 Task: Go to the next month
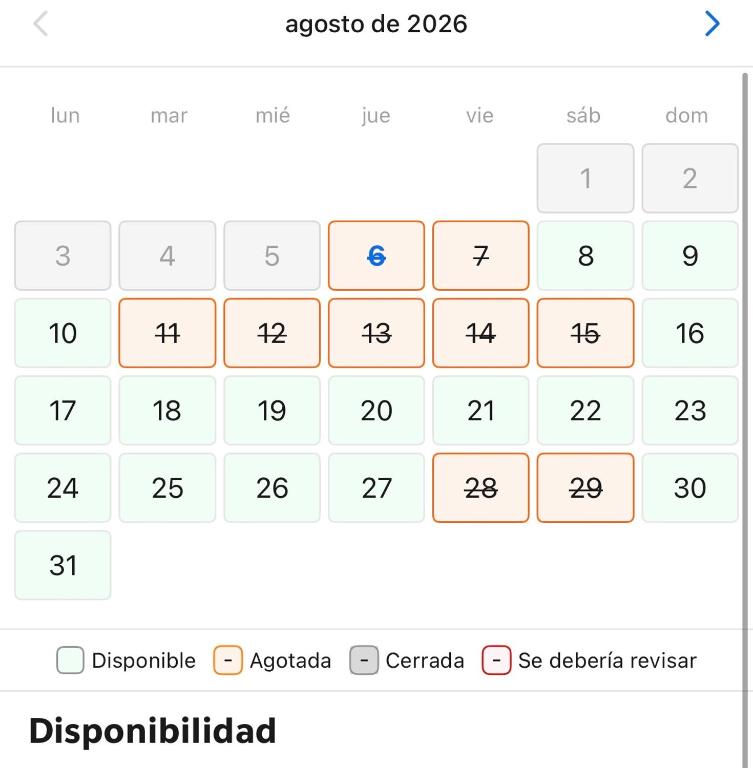712,24
